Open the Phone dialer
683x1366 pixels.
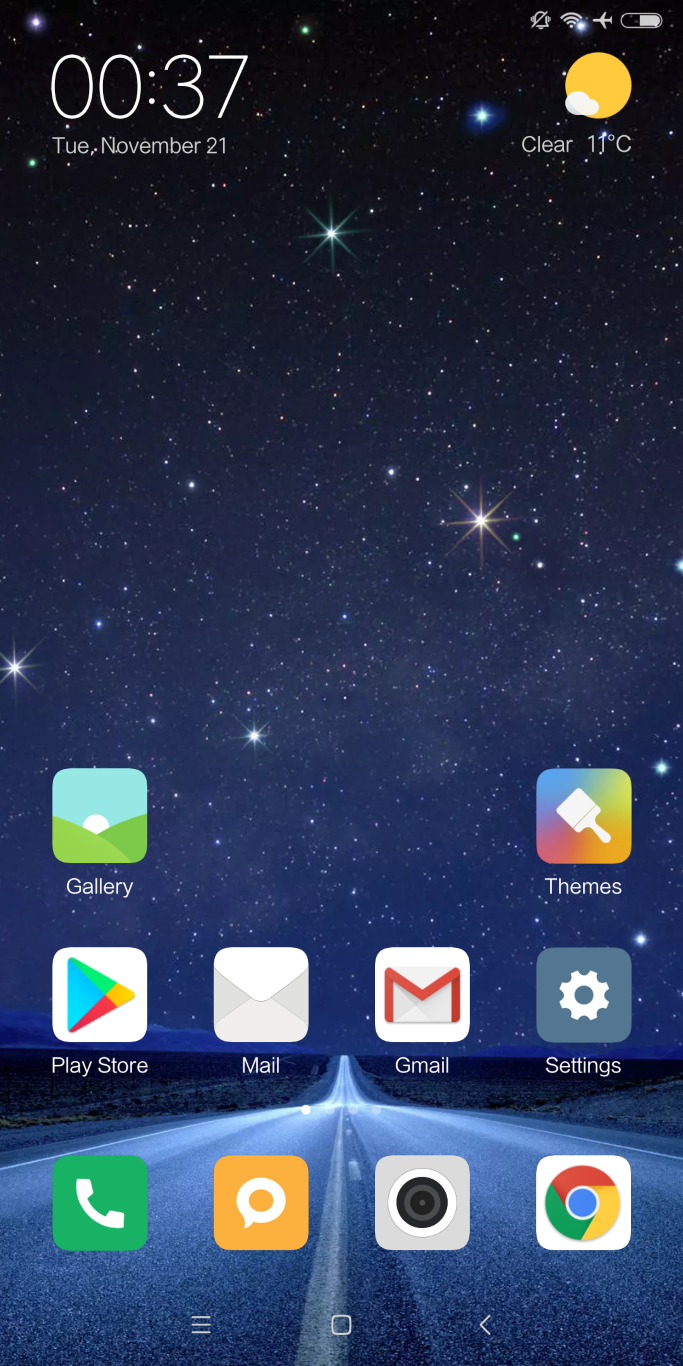pos(100,1203)
